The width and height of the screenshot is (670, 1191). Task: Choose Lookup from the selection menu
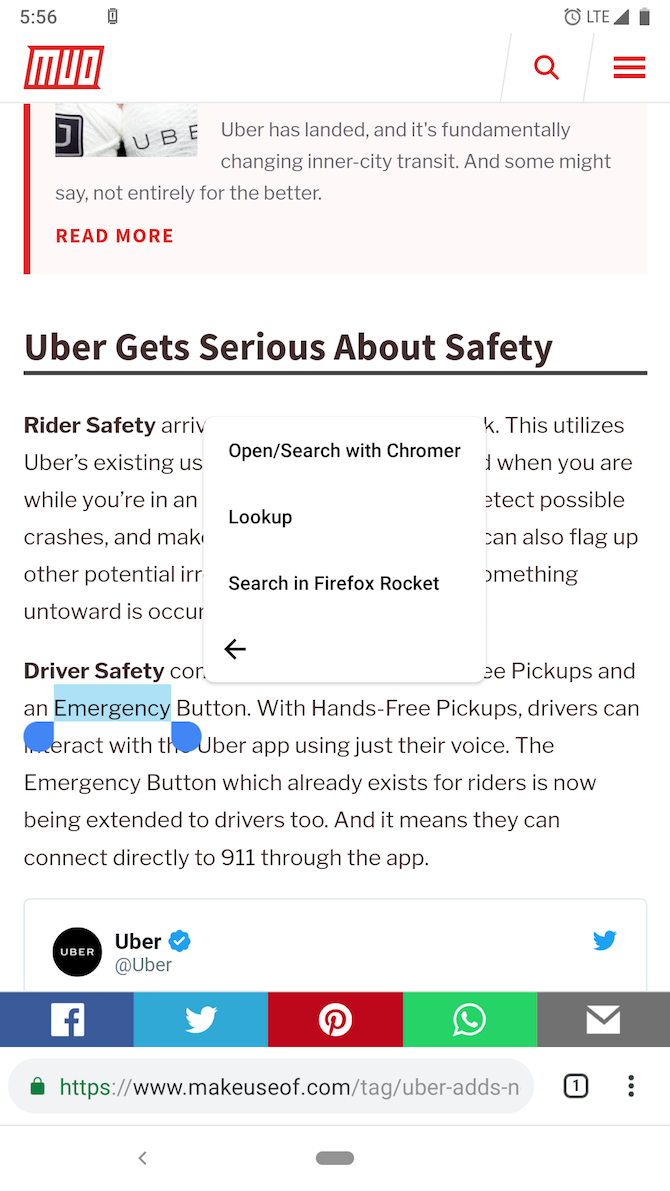coord(260,517)
